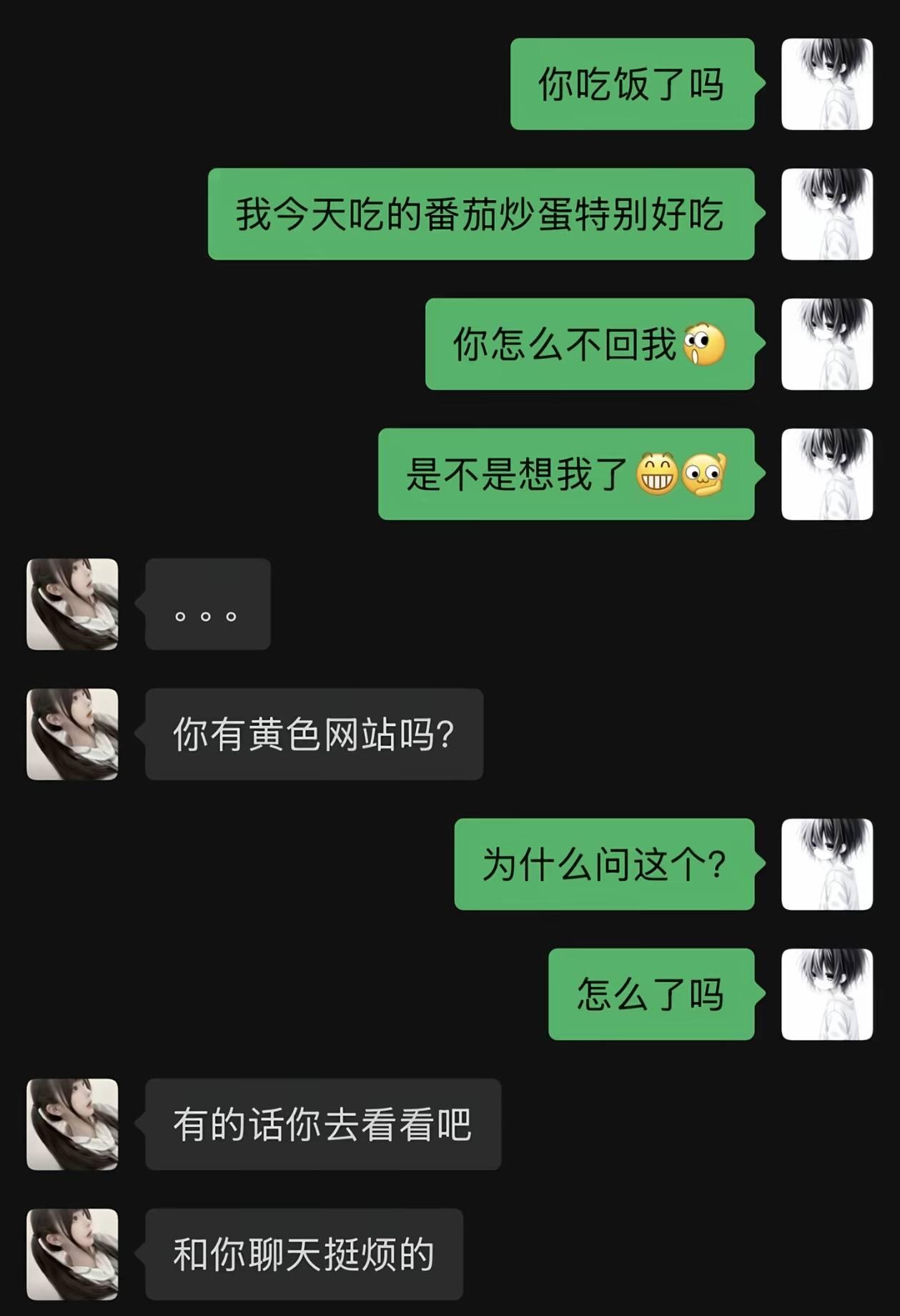Open profile from avatar beside 你怎么不回我
The height and width of the screenshot is (1316, 900).
826,344
